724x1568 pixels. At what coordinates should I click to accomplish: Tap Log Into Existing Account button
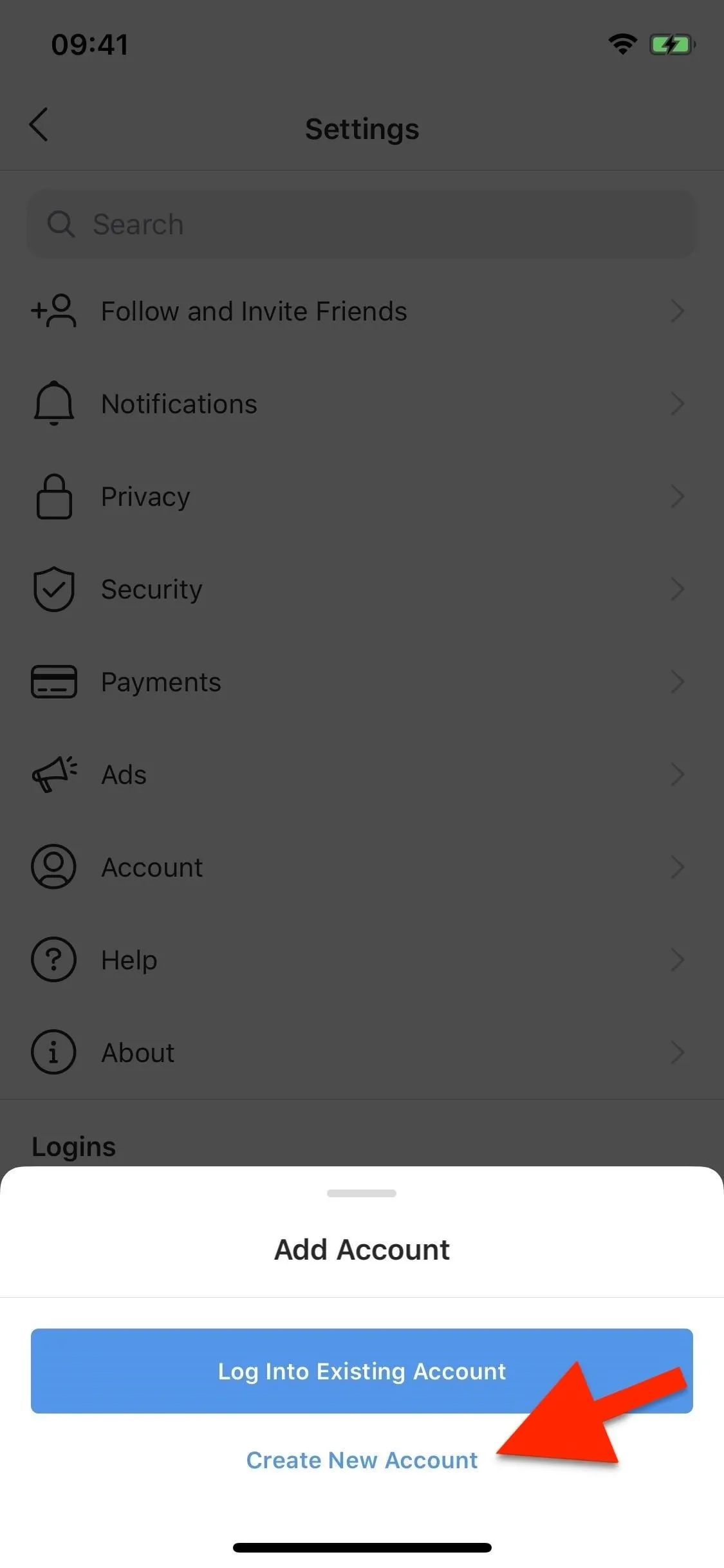click(x=362, y=1371)
